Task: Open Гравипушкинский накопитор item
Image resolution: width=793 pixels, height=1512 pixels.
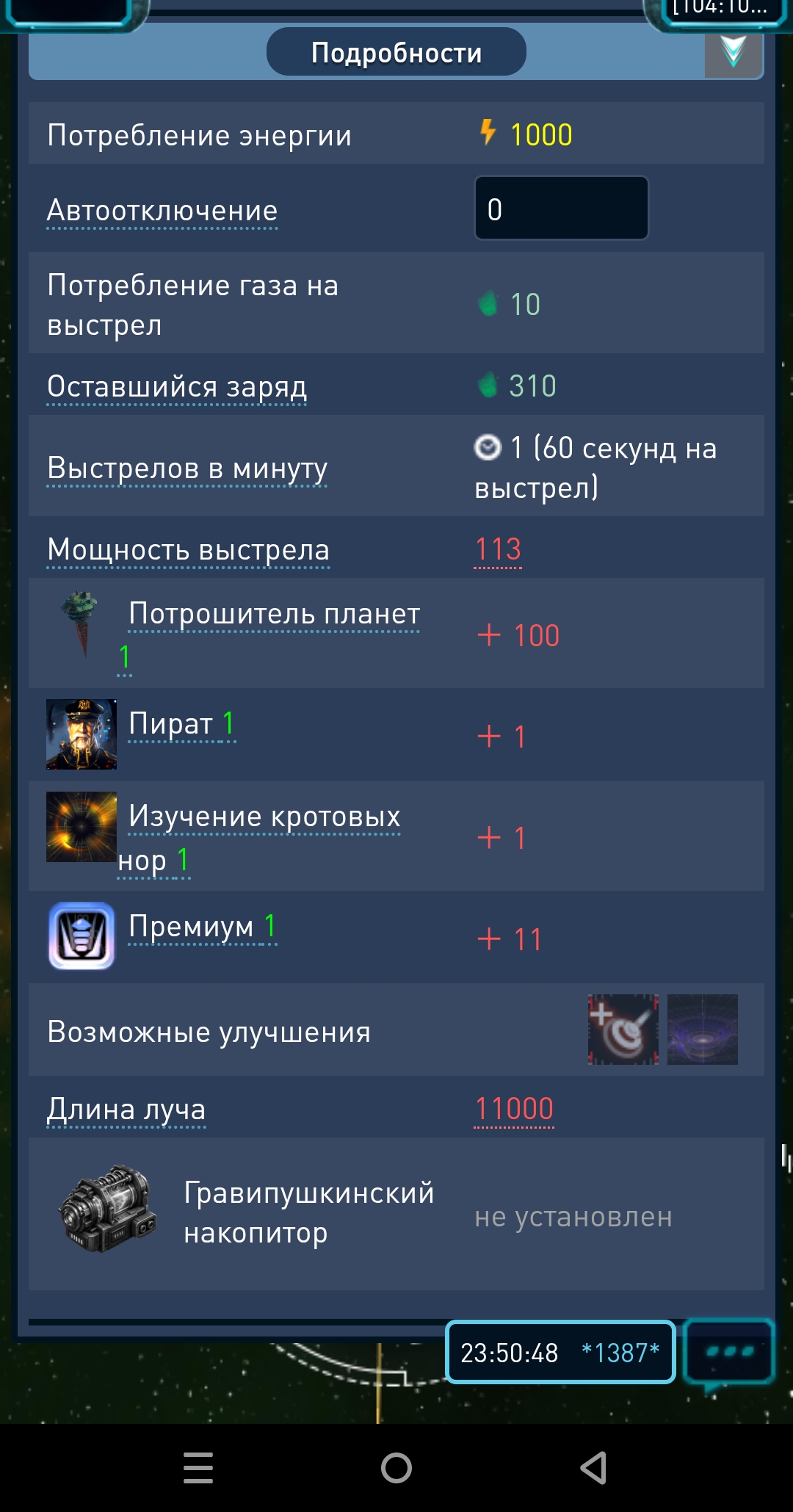Action: pos(396,1213)
